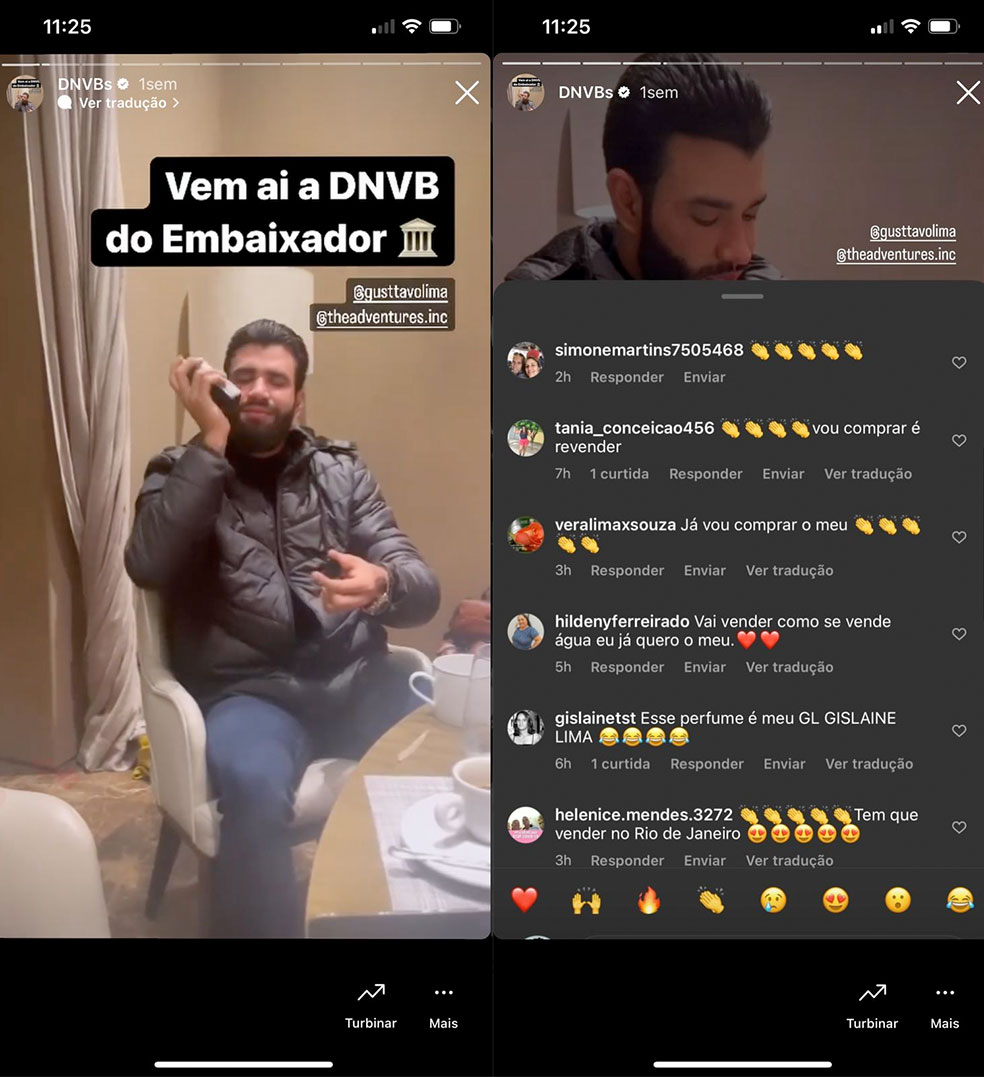Viewport: 984px width, 1077px height.
Task: Translate veralimaxsouza's comment
Action: point(789,571)
